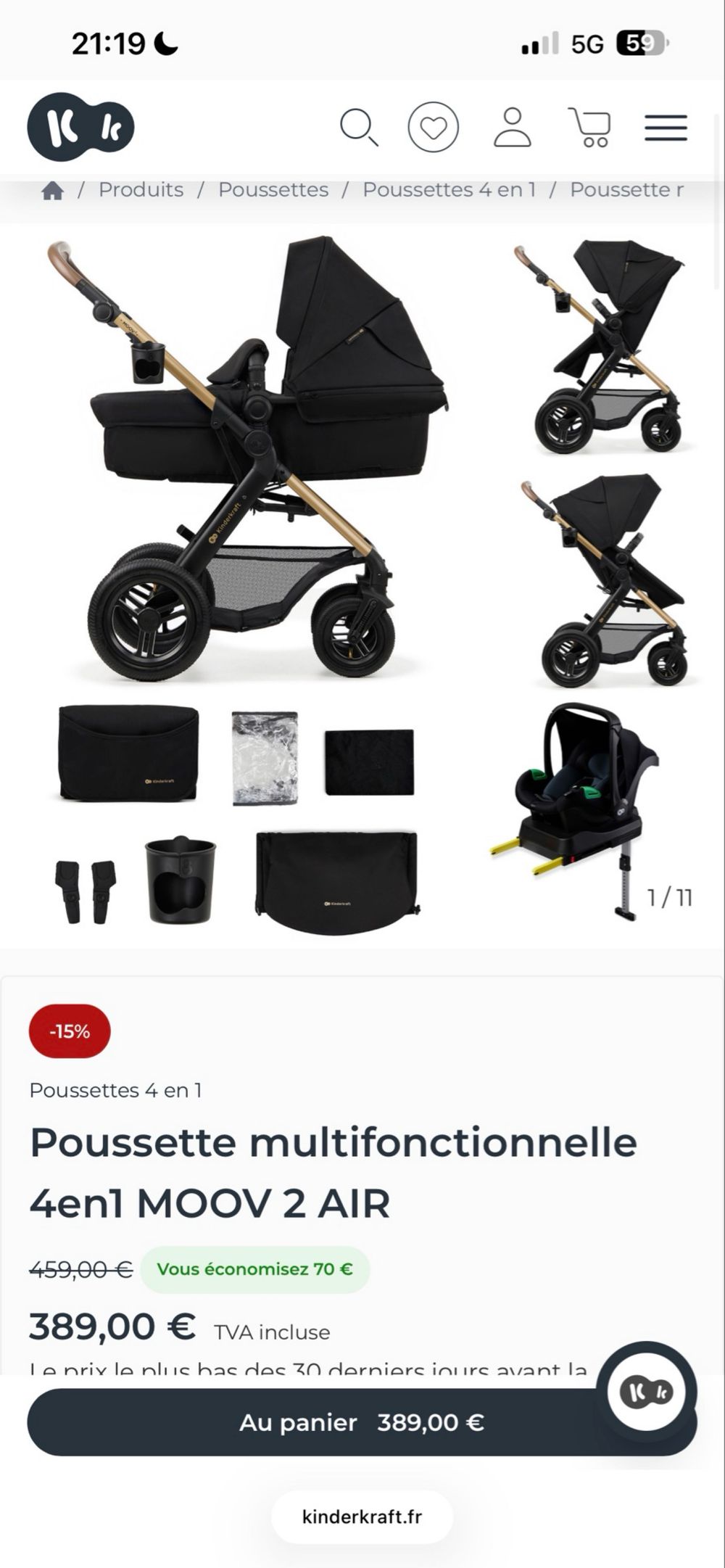This screenshot has height=1568, width=725.
Task: Open the shopping cart icon
Action: pyautogui.click(x=590, y=128)
